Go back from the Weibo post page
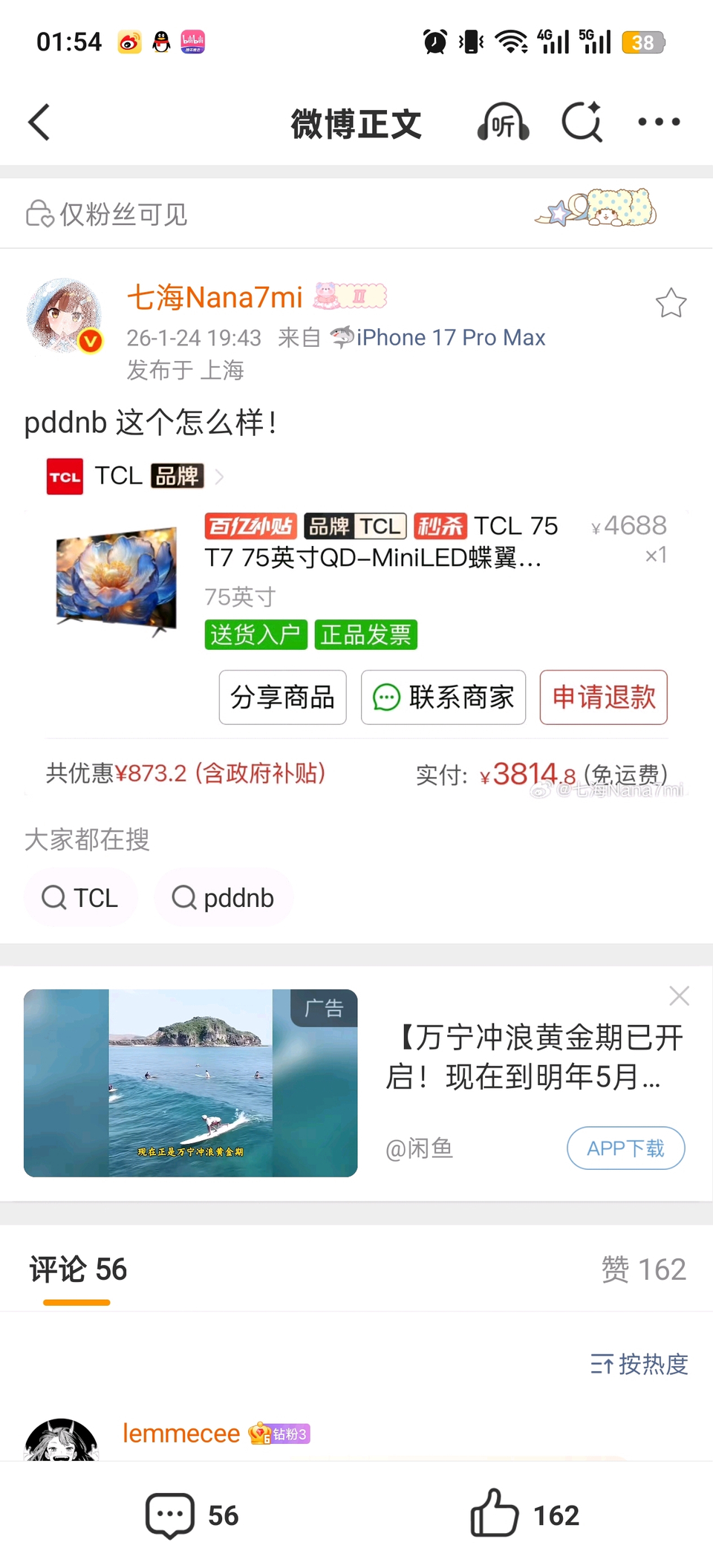 coord(39,123)
